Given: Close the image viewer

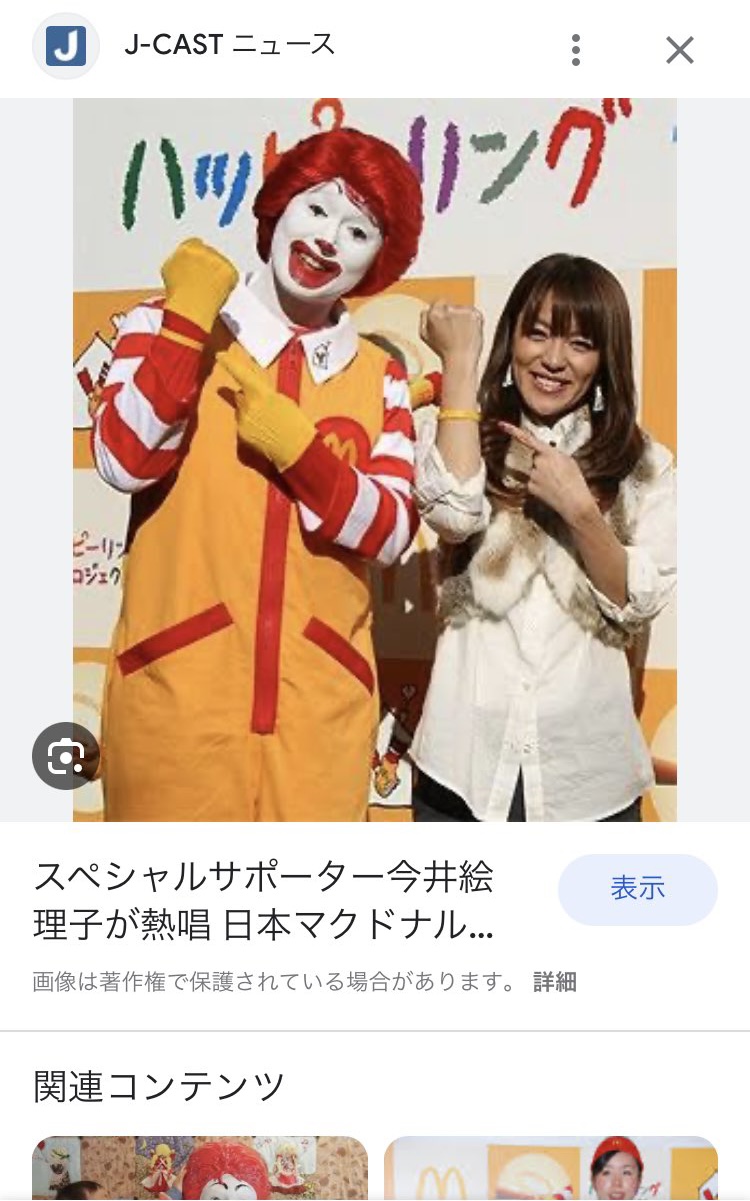Looking at the screenshot, I should pyautogui.click(x=680, y=49).
